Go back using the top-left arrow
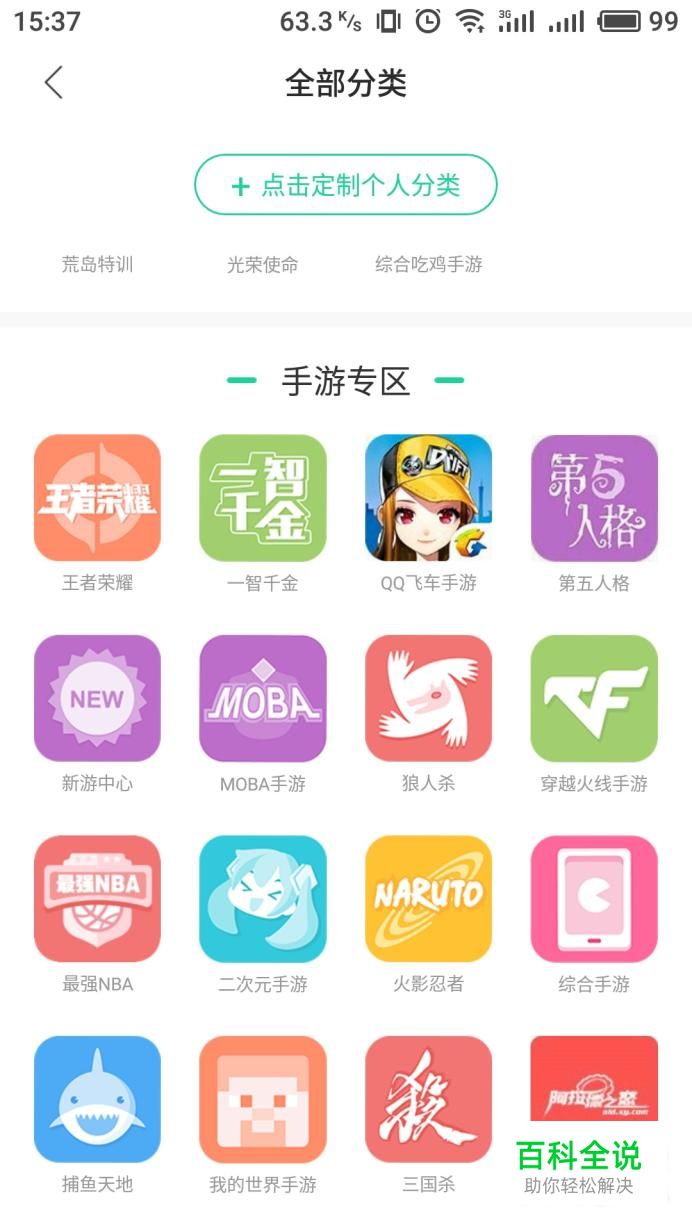 coord(54,83)
